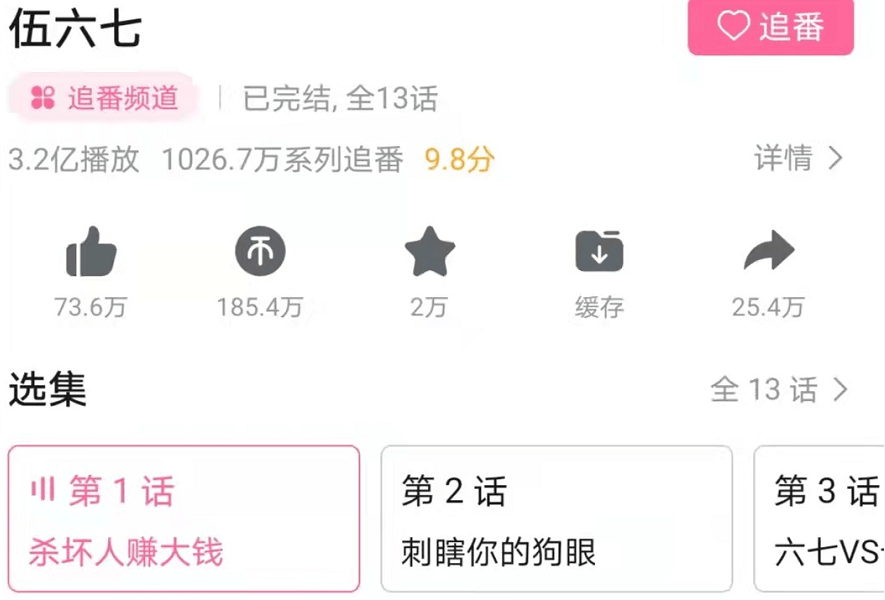Give coins via the coin icon
Viewport: 885px width, 600px height.
click(260, 252)
